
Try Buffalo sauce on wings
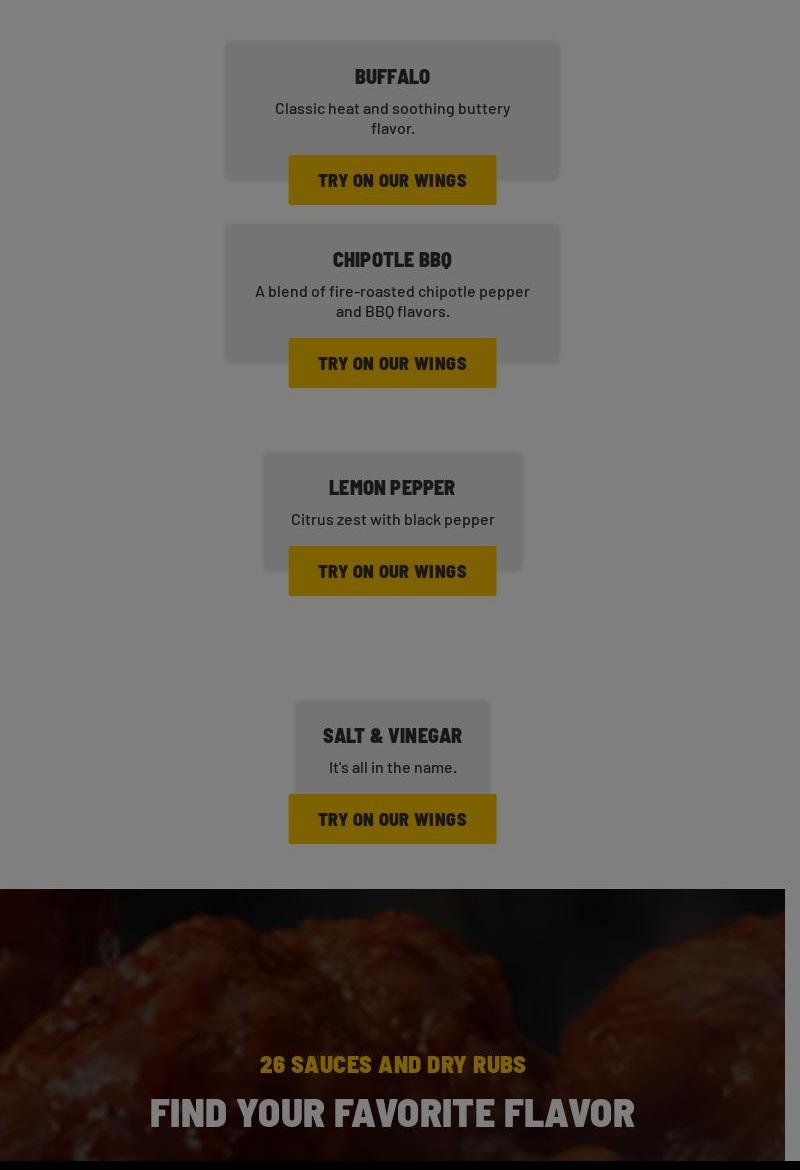392,180
